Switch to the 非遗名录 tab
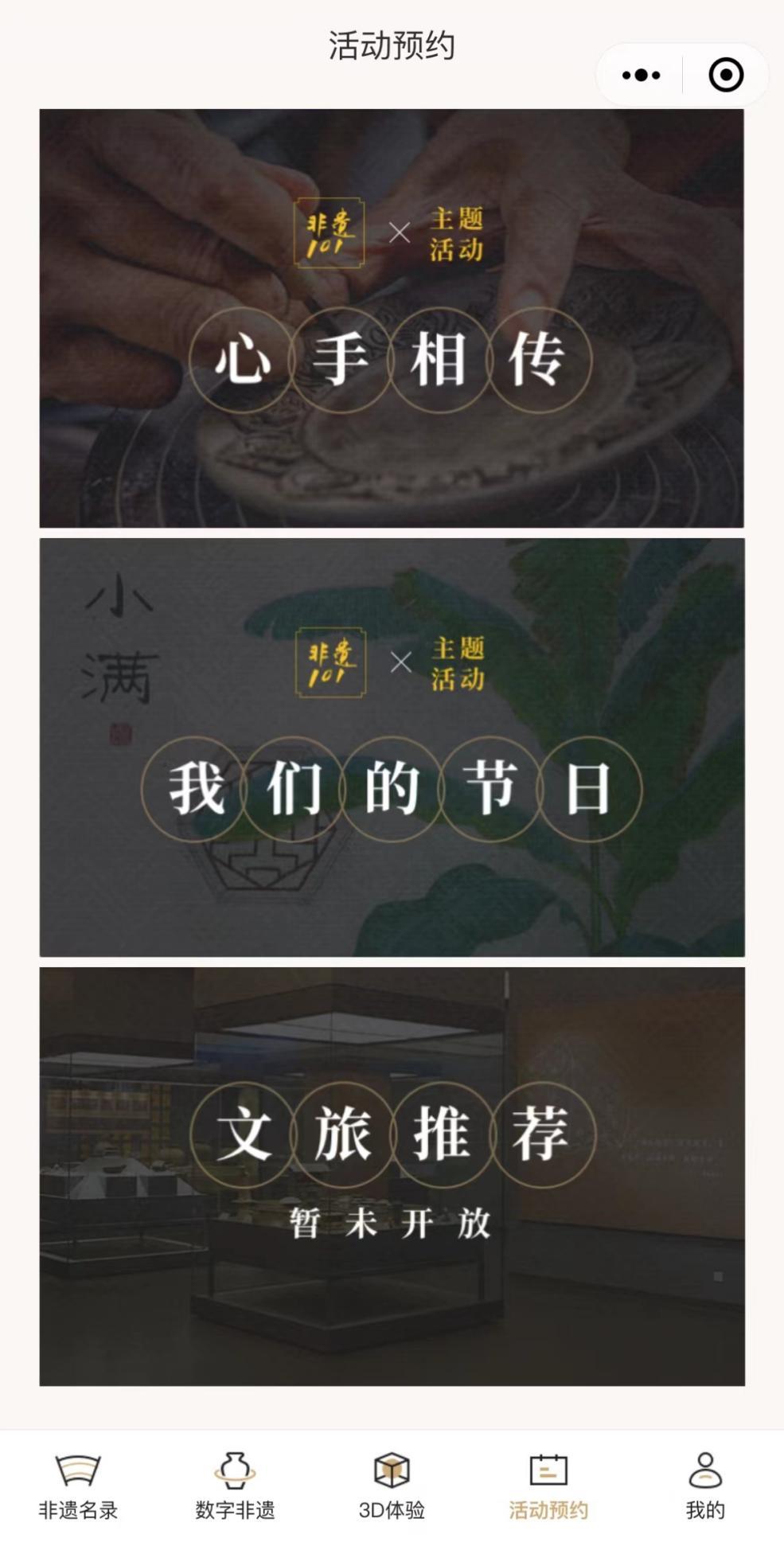The image size is (784, 1550). point(78,1486)
